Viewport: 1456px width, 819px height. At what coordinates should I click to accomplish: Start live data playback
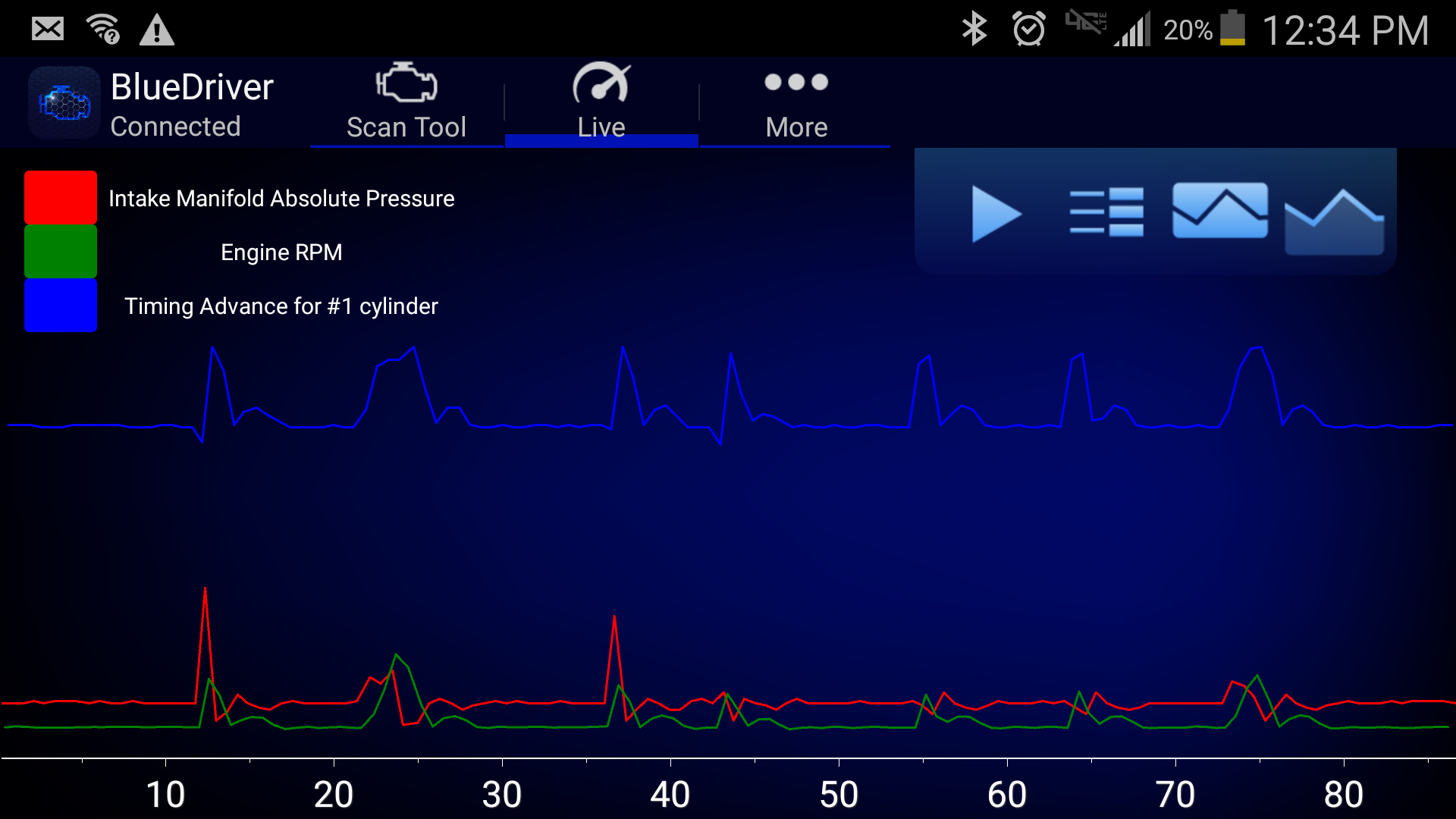(x=996, y=214)
